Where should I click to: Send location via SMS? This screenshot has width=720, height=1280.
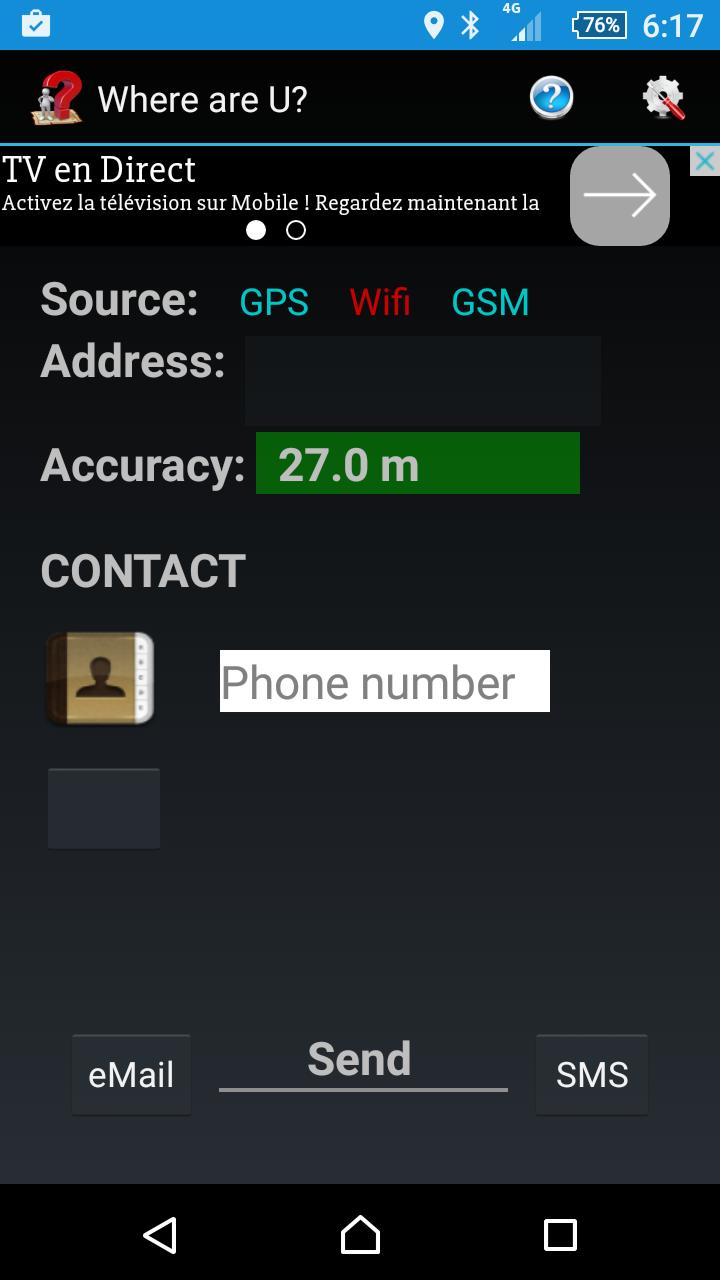591,1075
